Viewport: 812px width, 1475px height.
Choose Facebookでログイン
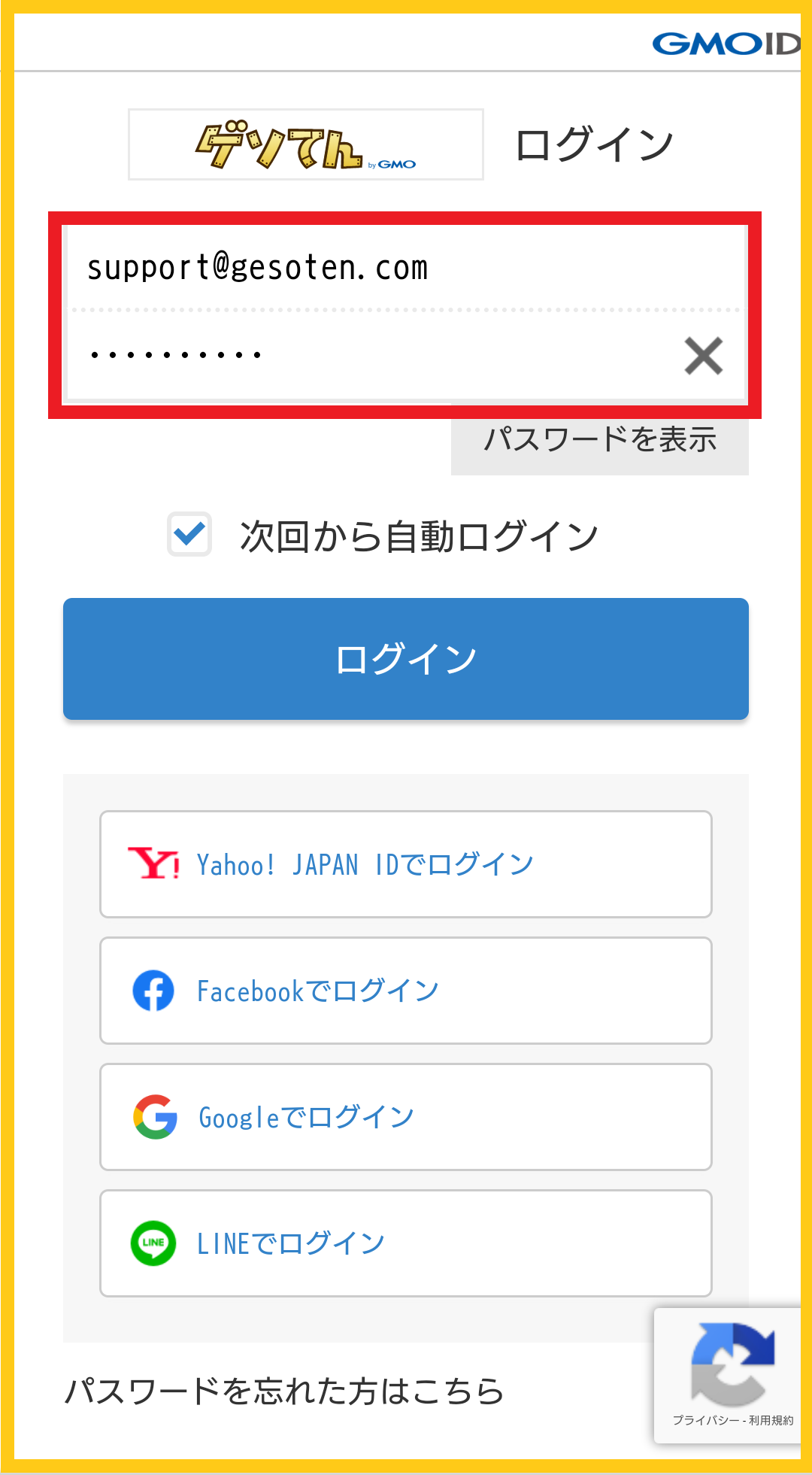(x=406, y=991)
